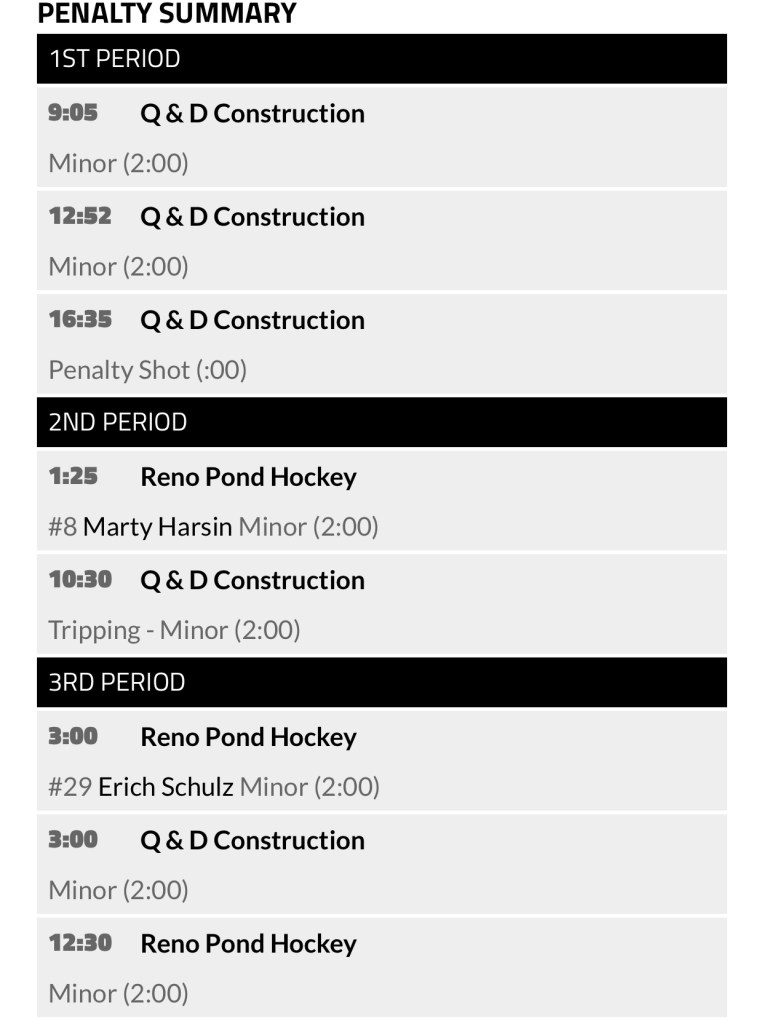Image resolution: width=764 pixels, height=1024 pixels.
Task: View Erich Schulz's player page
Action: [x=165, y=787]
